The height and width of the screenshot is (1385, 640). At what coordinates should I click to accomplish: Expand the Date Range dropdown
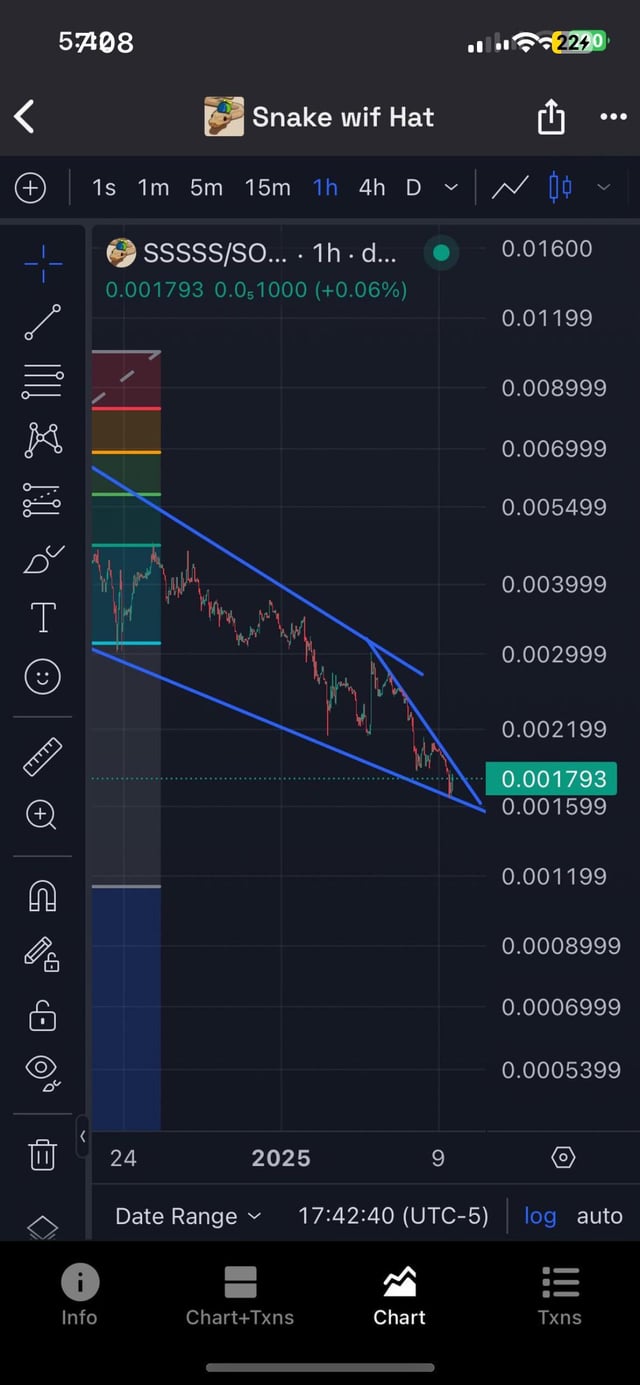pos(188,1216)
